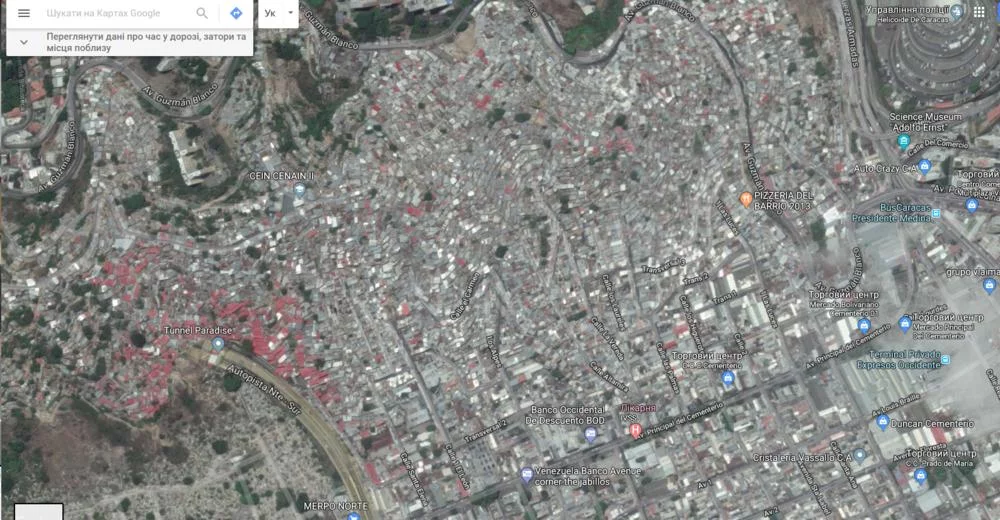The image size is (1000, 520).
Task: Open the Duncan Cementerio place marker
Action: 882,423
